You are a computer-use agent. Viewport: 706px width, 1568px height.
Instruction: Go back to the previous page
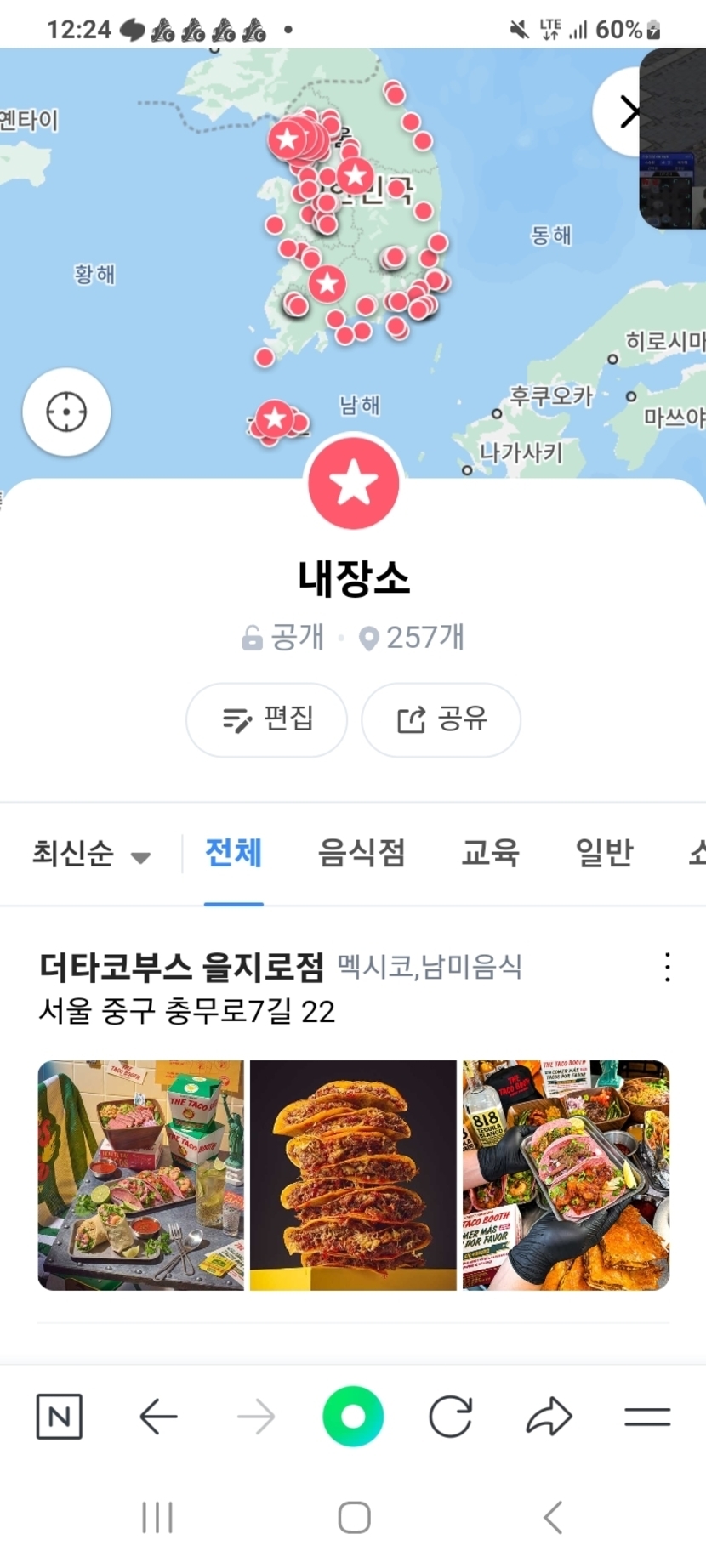click(x=158, y=1417)
